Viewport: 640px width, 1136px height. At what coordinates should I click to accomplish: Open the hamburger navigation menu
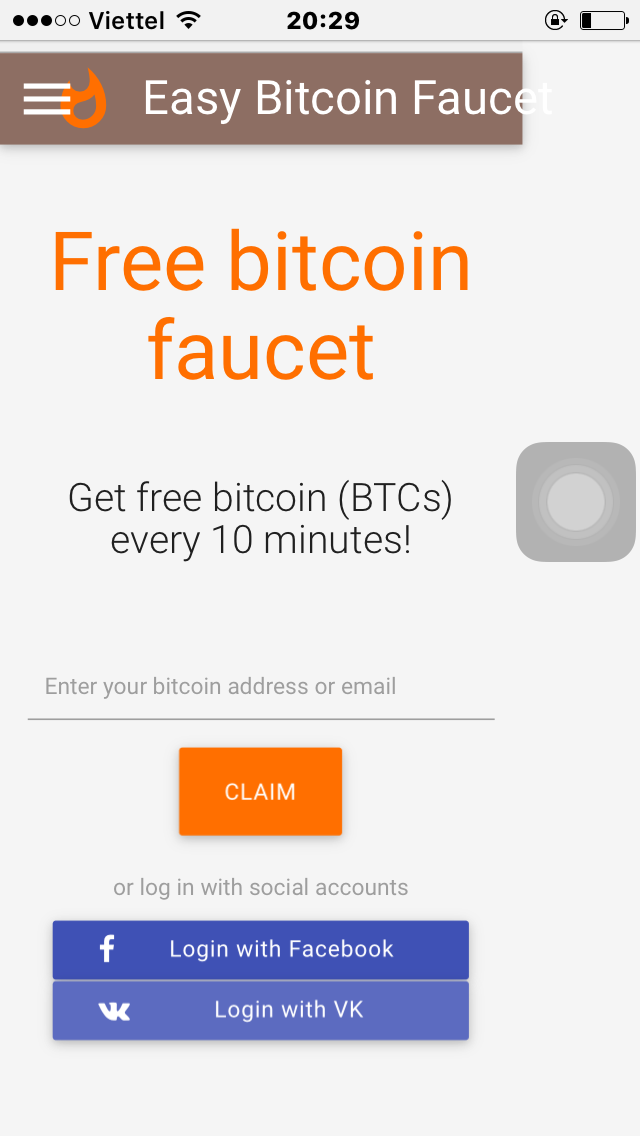[x=46, y=98]
